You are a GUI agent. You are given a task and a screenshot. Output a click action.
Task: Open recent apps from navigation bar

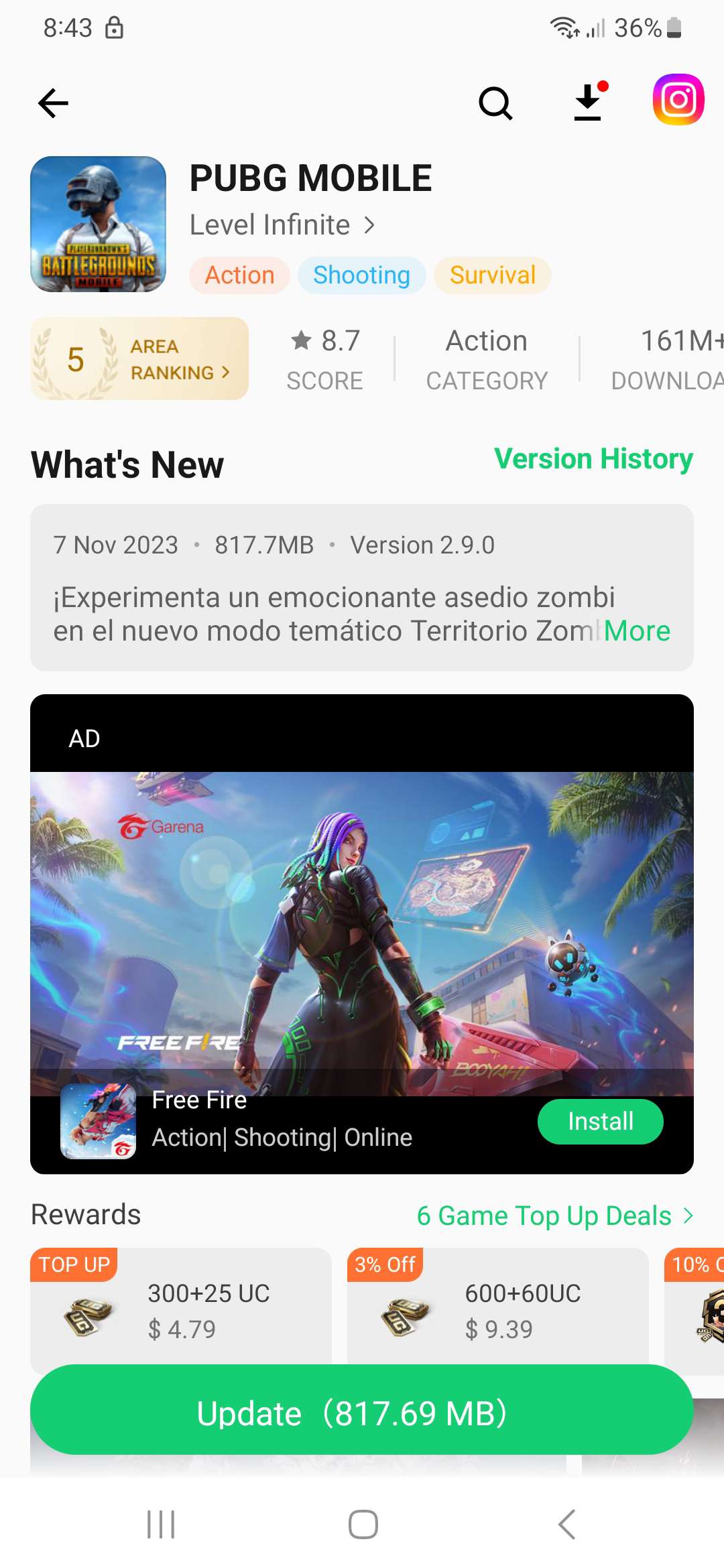pos(161,1524)
